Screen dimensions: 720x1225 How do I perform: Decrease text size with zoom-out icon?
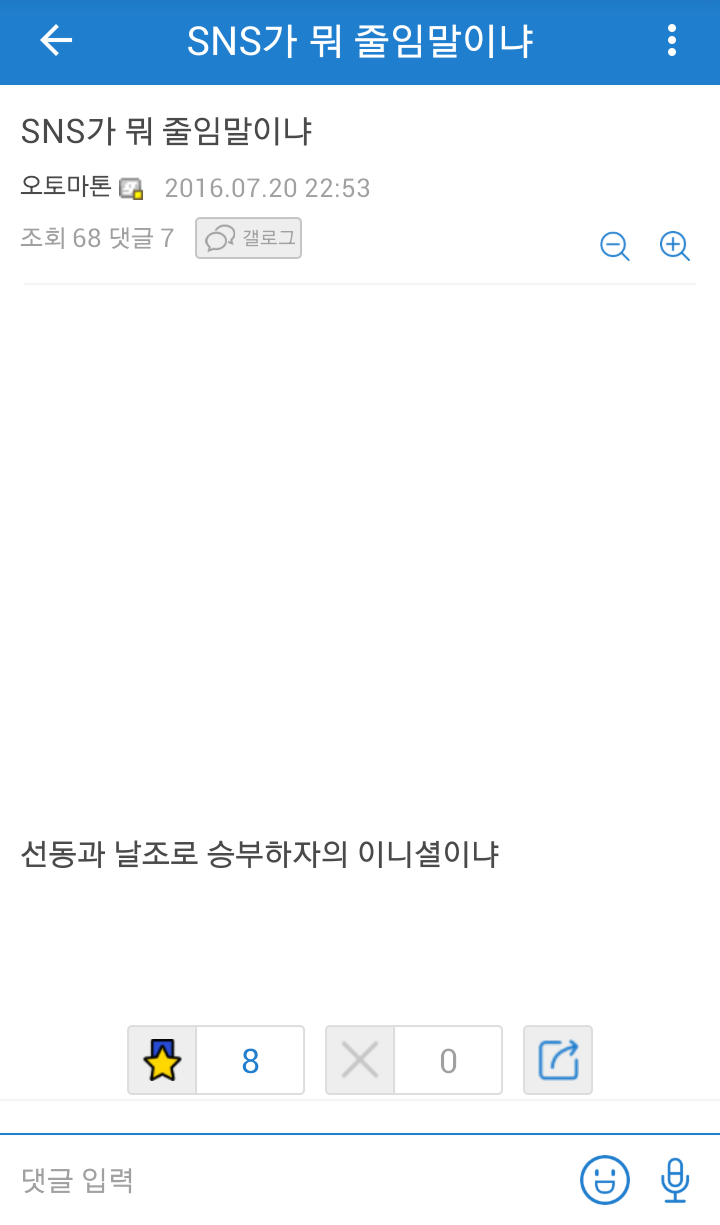(x=614, y=245)
